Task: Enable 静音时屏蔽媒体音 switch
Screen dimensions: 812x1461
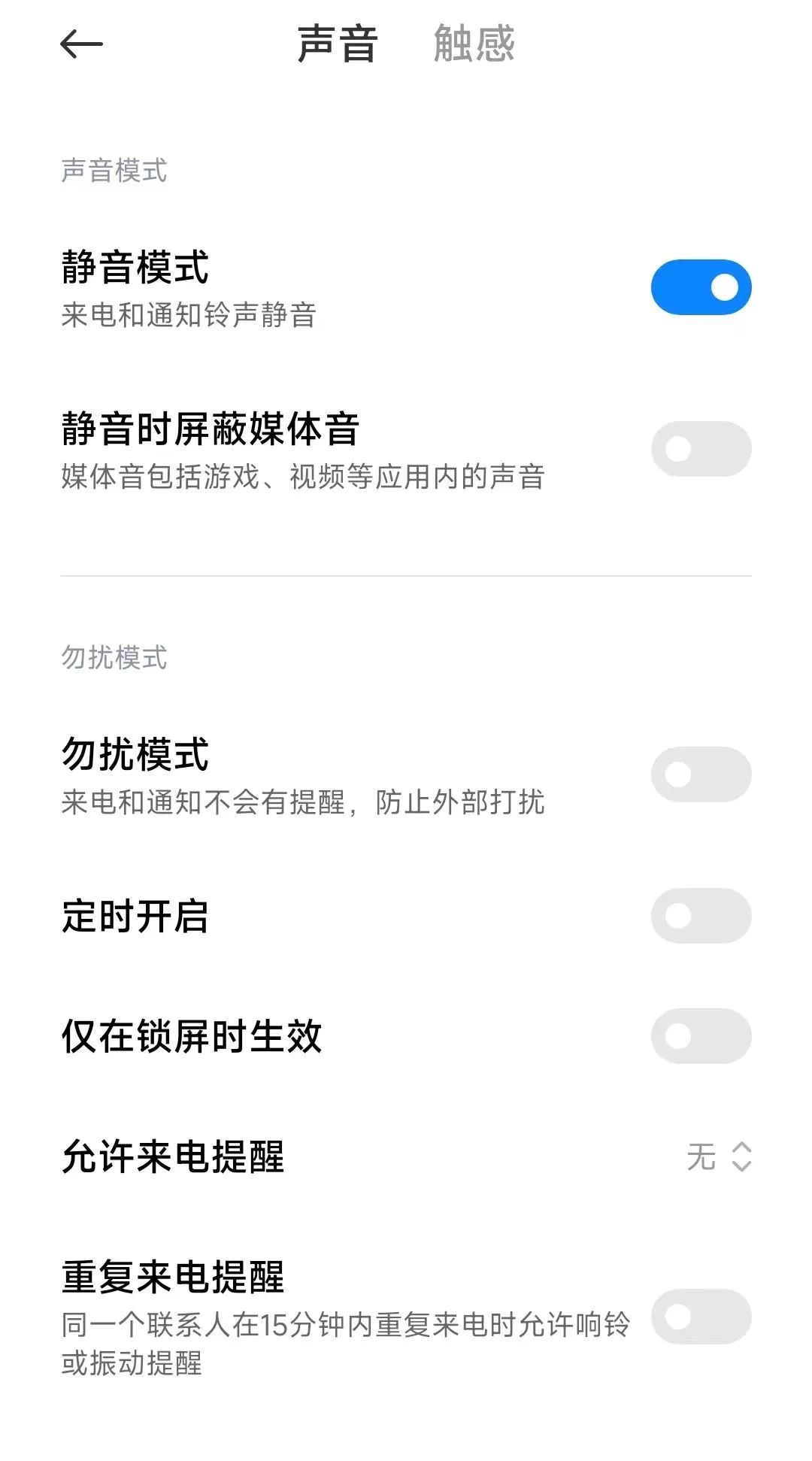Action: 701,449
